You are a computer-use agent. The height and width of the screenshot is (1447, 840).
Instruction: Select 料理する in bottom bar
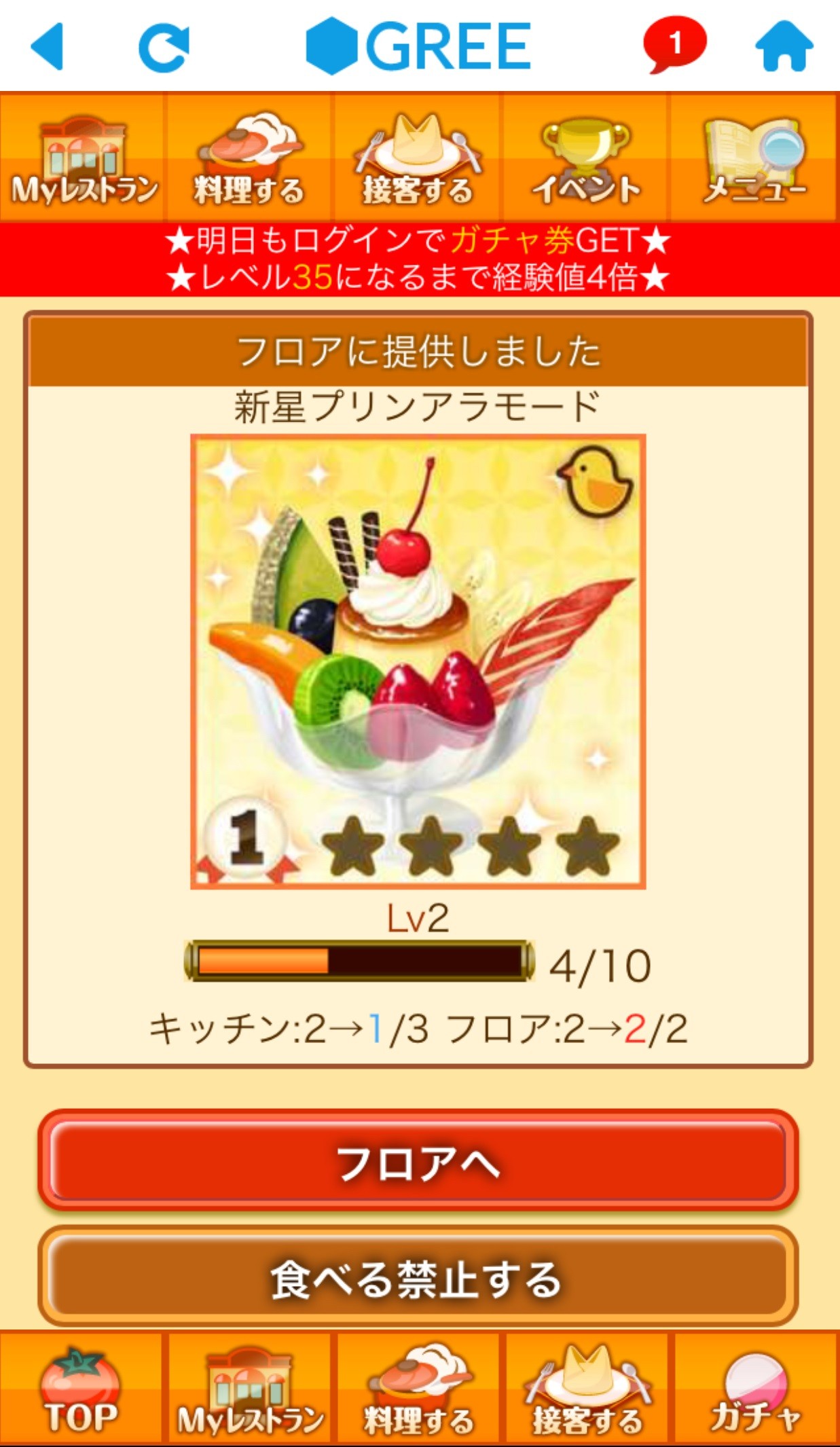click(x=418, y=1389)
